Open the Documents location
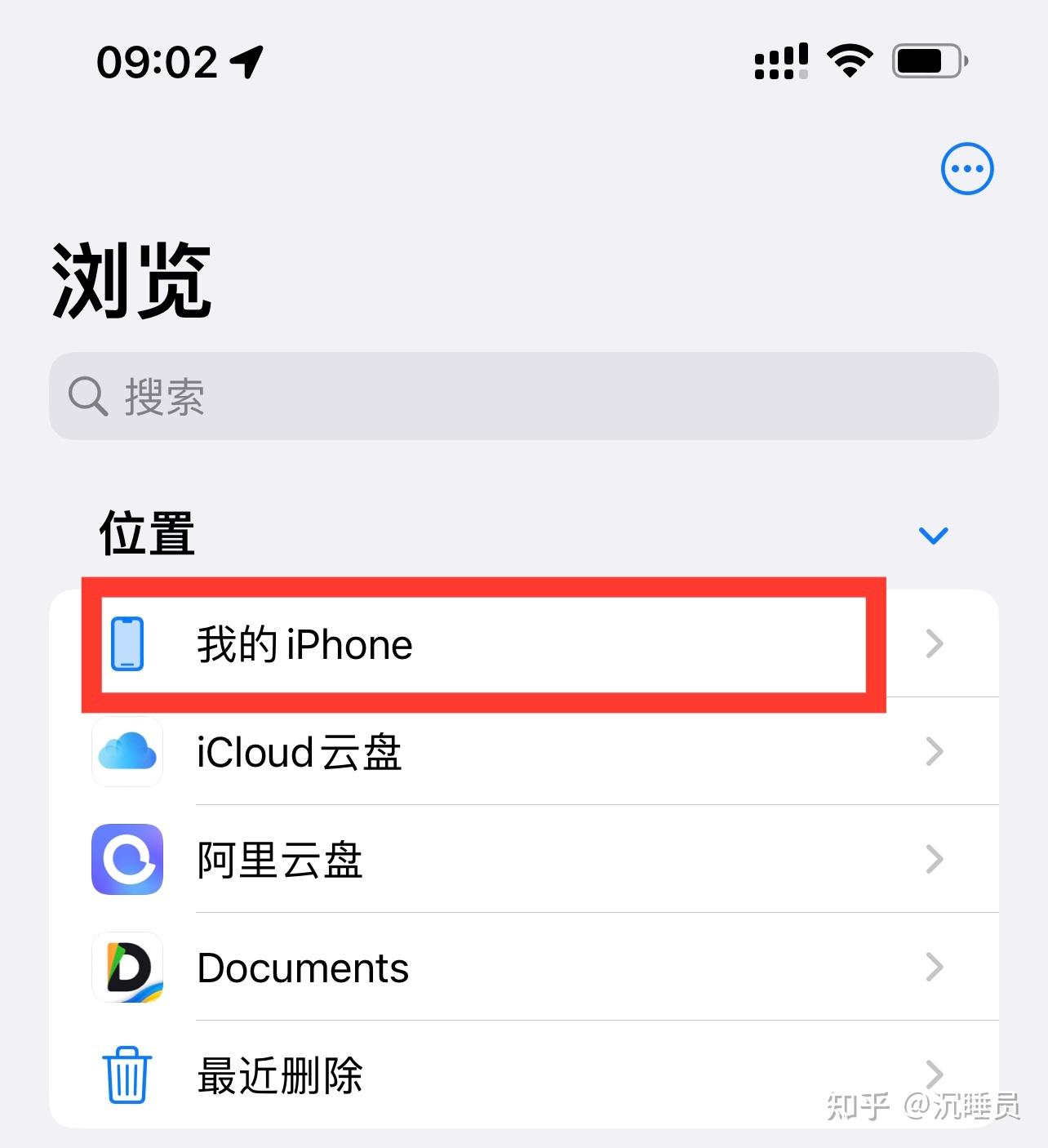 [522, 968]
